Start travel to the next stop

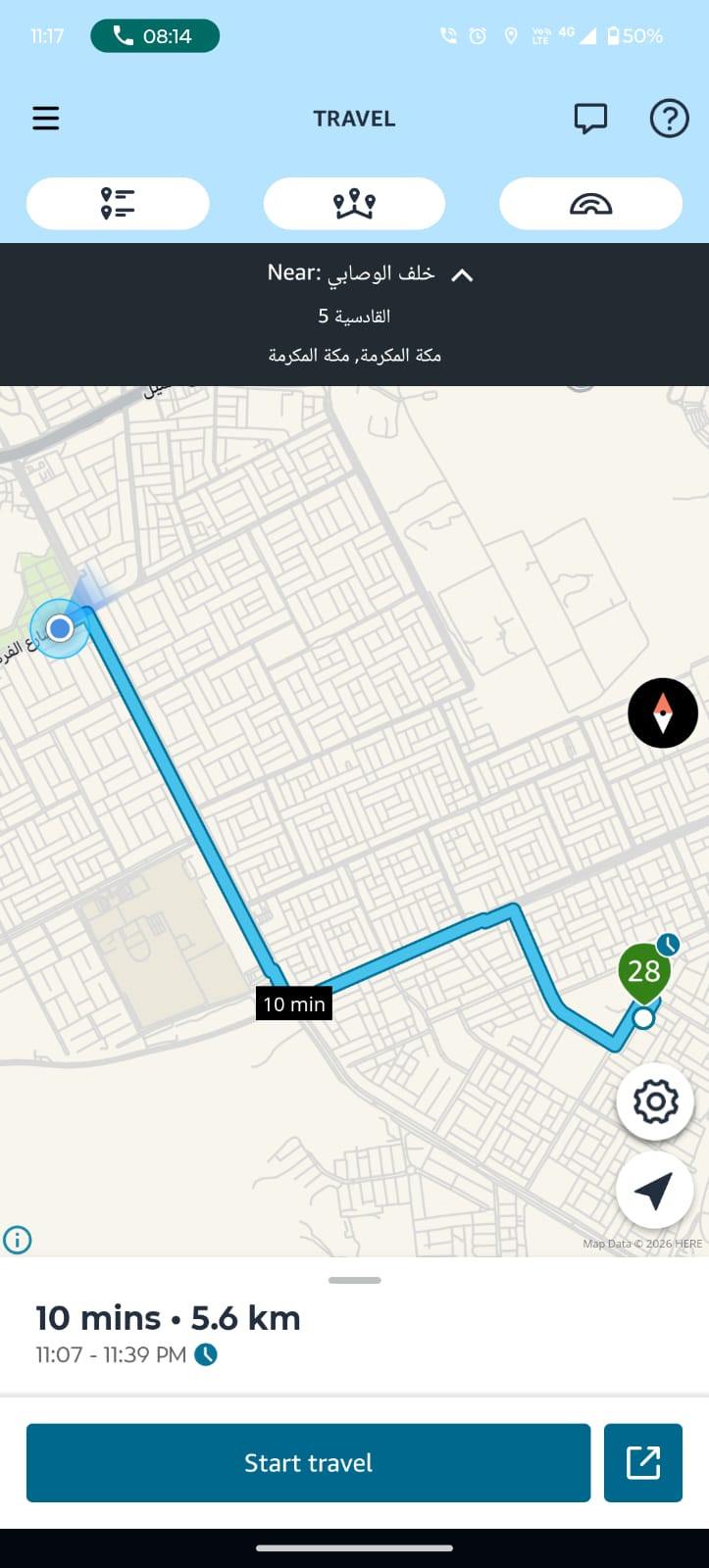(x=308, y=1463)
